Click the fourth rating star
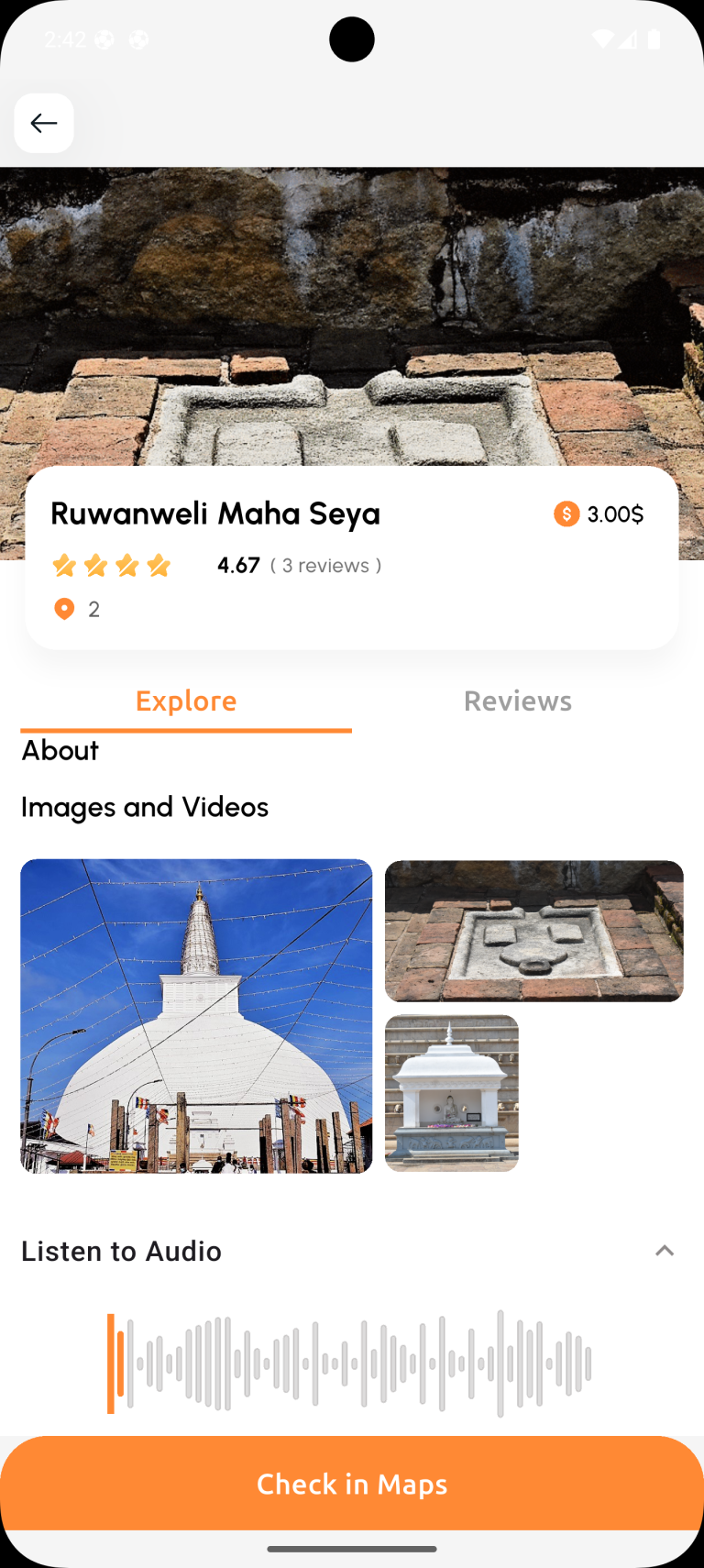 click(158, 566)
